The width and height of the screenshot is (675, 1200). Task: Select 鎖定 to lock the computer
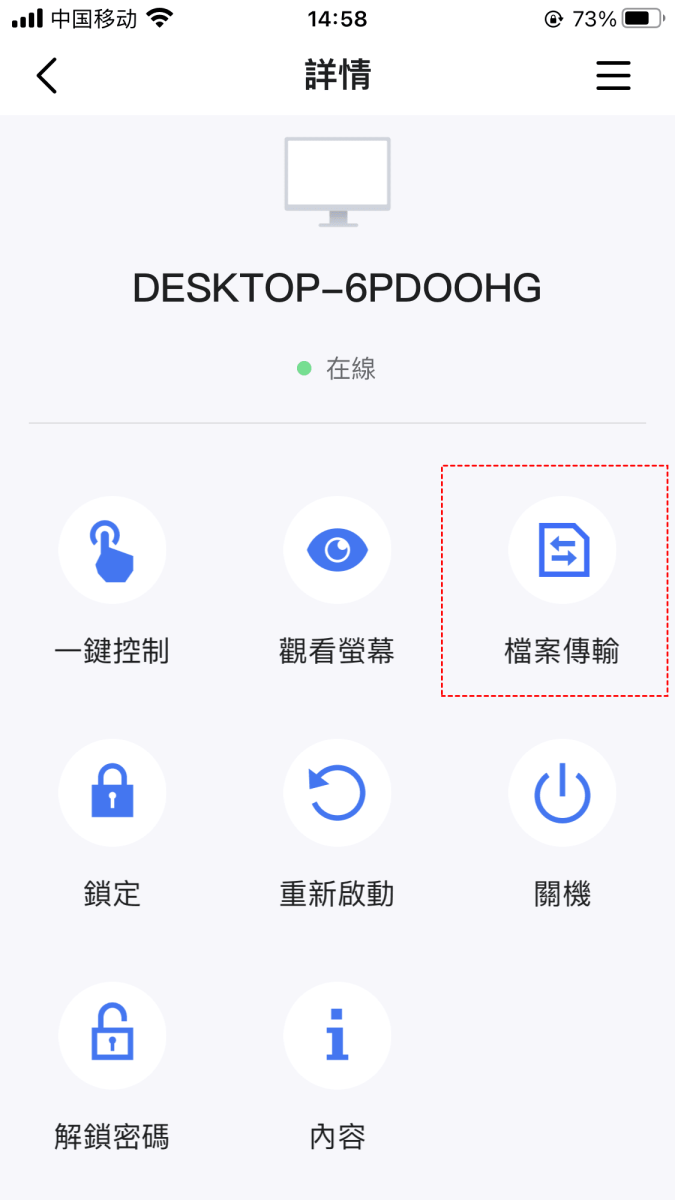tap(112, 793)
